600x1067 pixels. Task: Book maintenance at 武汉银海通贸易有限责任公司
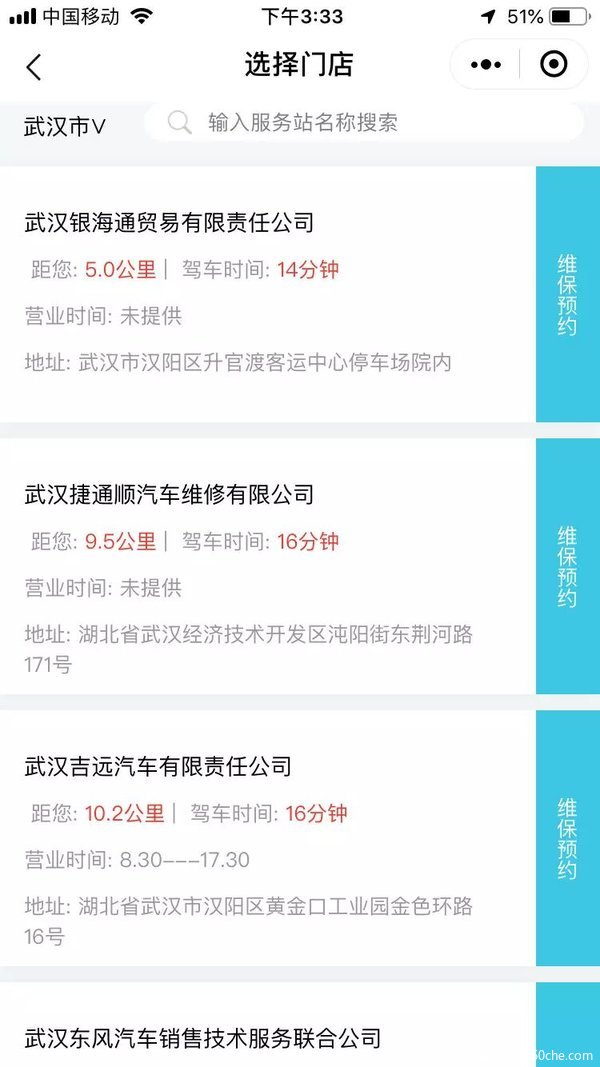click(x=567, y=295)
